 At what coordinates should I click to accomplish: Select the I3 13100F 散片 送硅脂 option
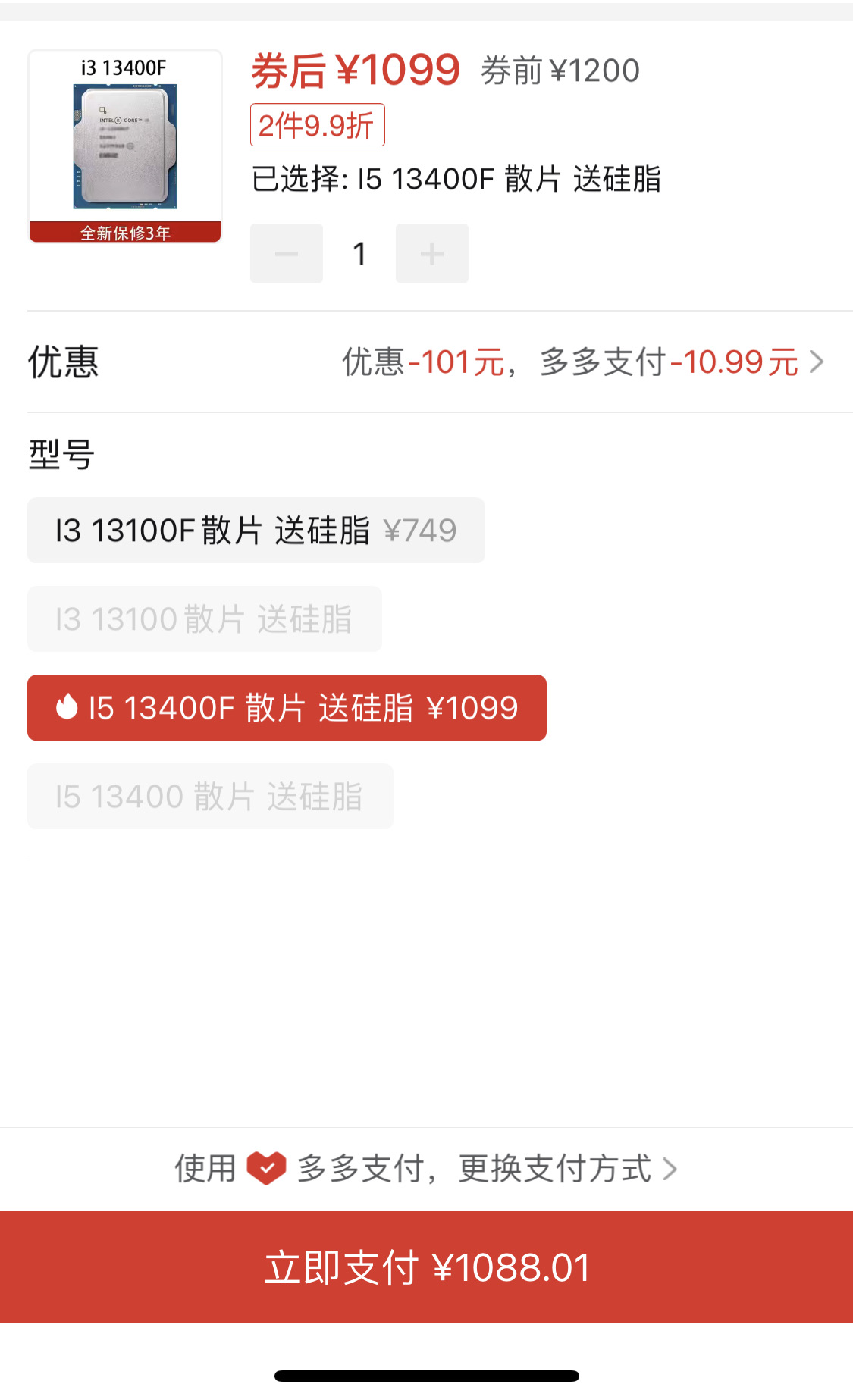(256, 530)
